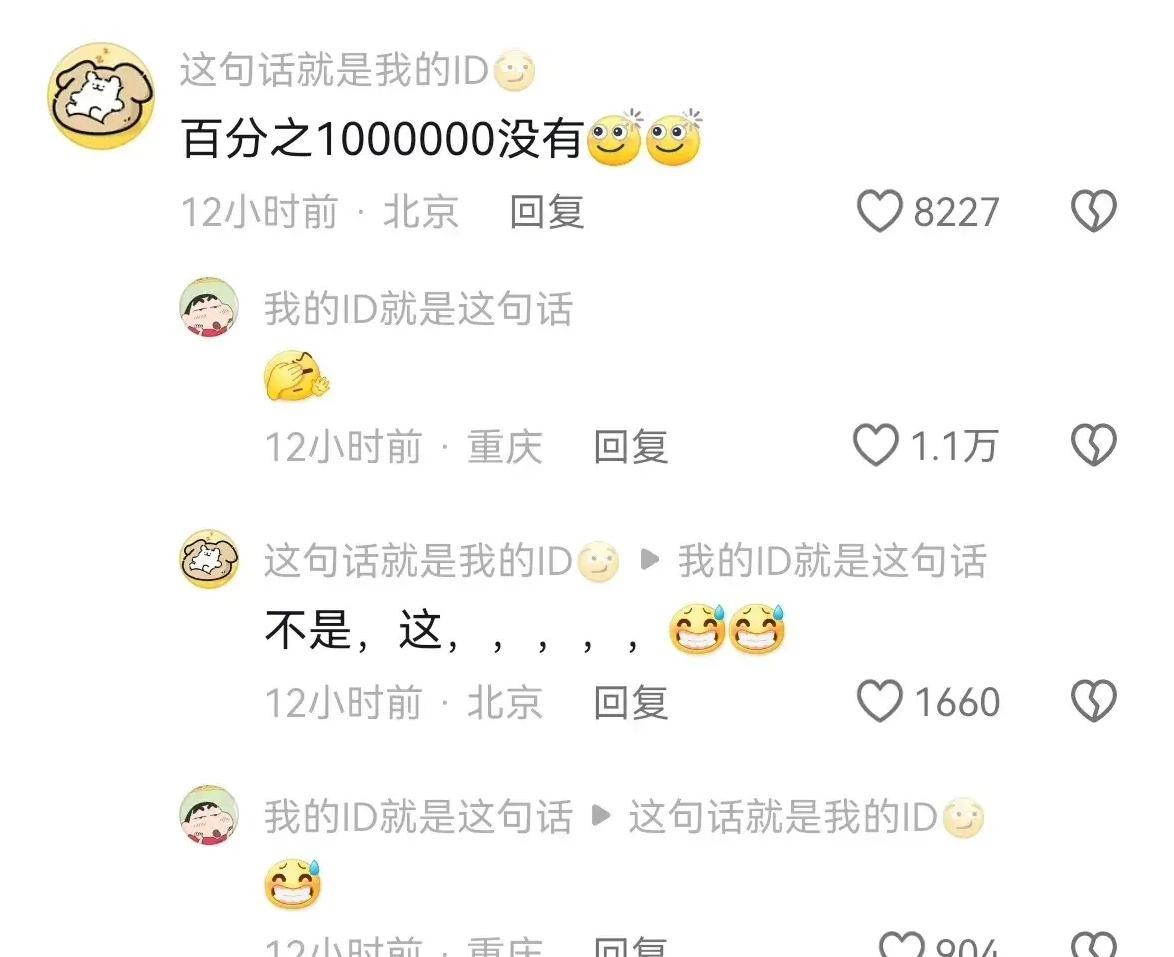Image resolution: width=1174 pixels, height=957 pixels.
Task: Dislike the comment with 8227 likes
Action: [1093, 212]
